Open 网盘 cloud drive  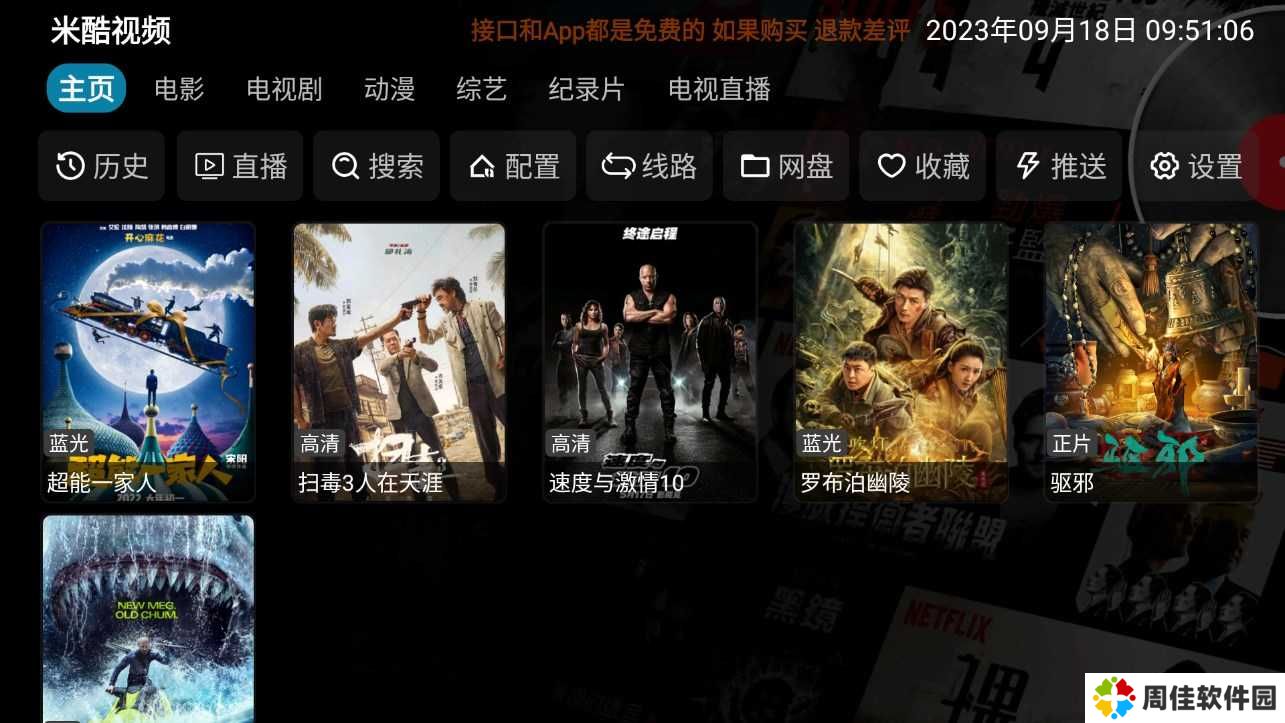[x=786, y=166]
